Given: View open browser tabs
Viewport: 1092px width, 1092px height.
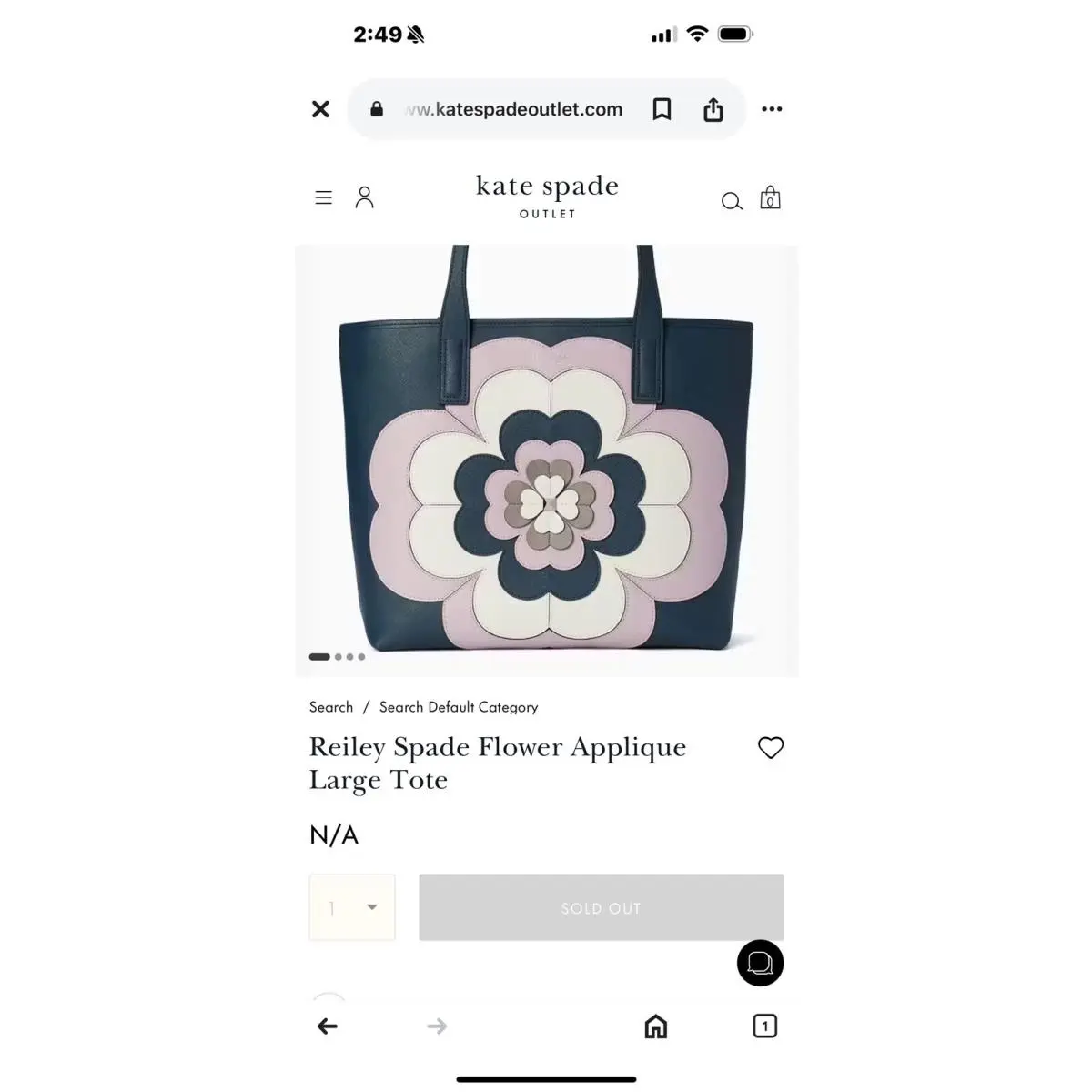Looking at the screenshot, I should [765, 1026].
